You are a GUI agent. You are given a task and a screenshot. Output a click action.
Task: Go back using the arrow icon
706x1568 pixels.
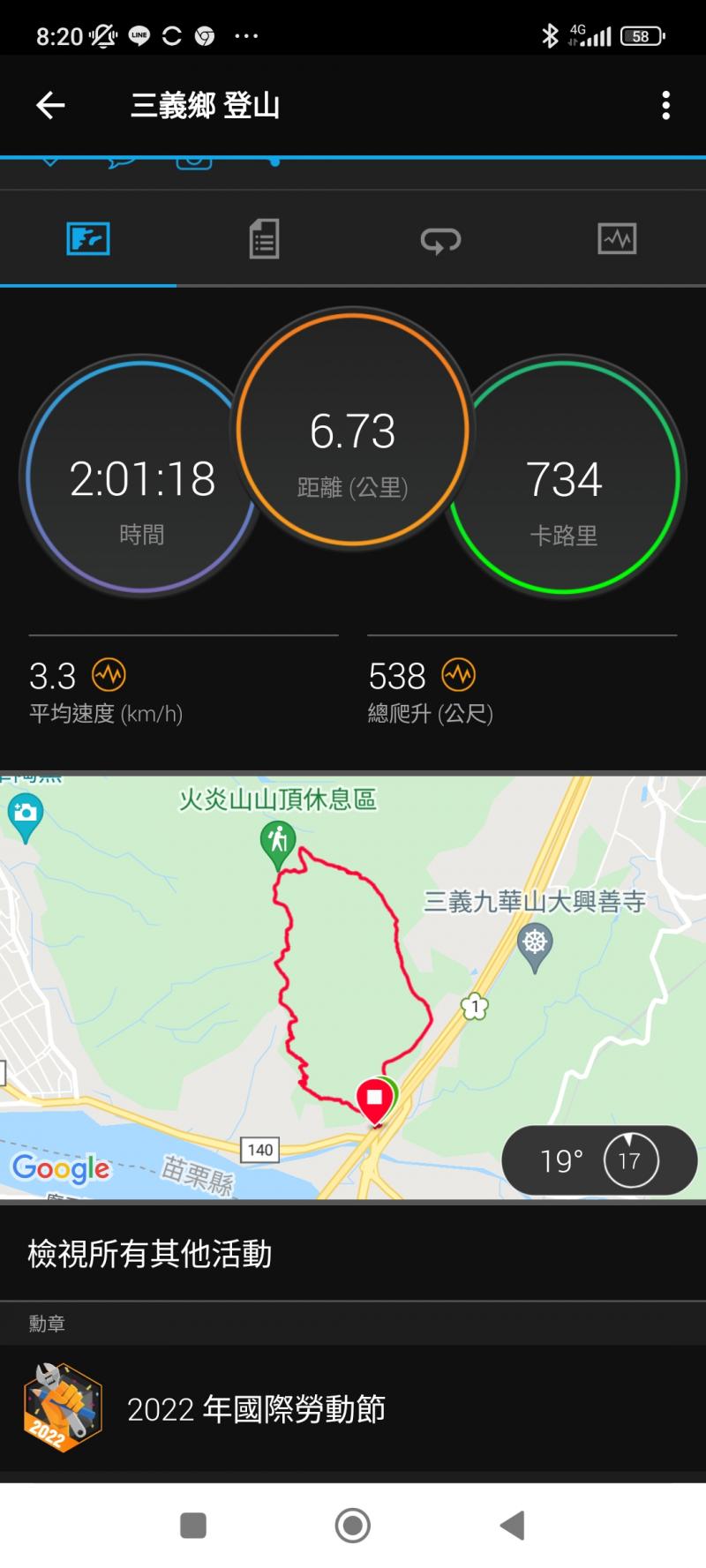tap(50, 106)
